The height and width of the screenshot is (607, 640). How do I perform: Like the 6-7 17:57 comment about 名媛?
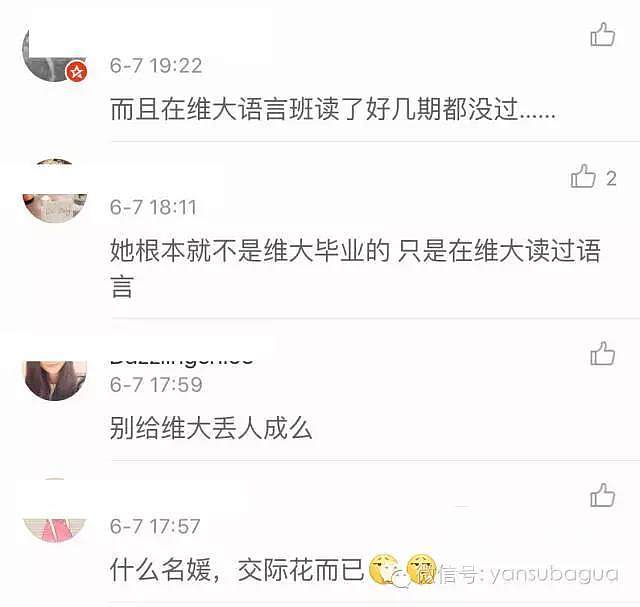click(602, 494)
